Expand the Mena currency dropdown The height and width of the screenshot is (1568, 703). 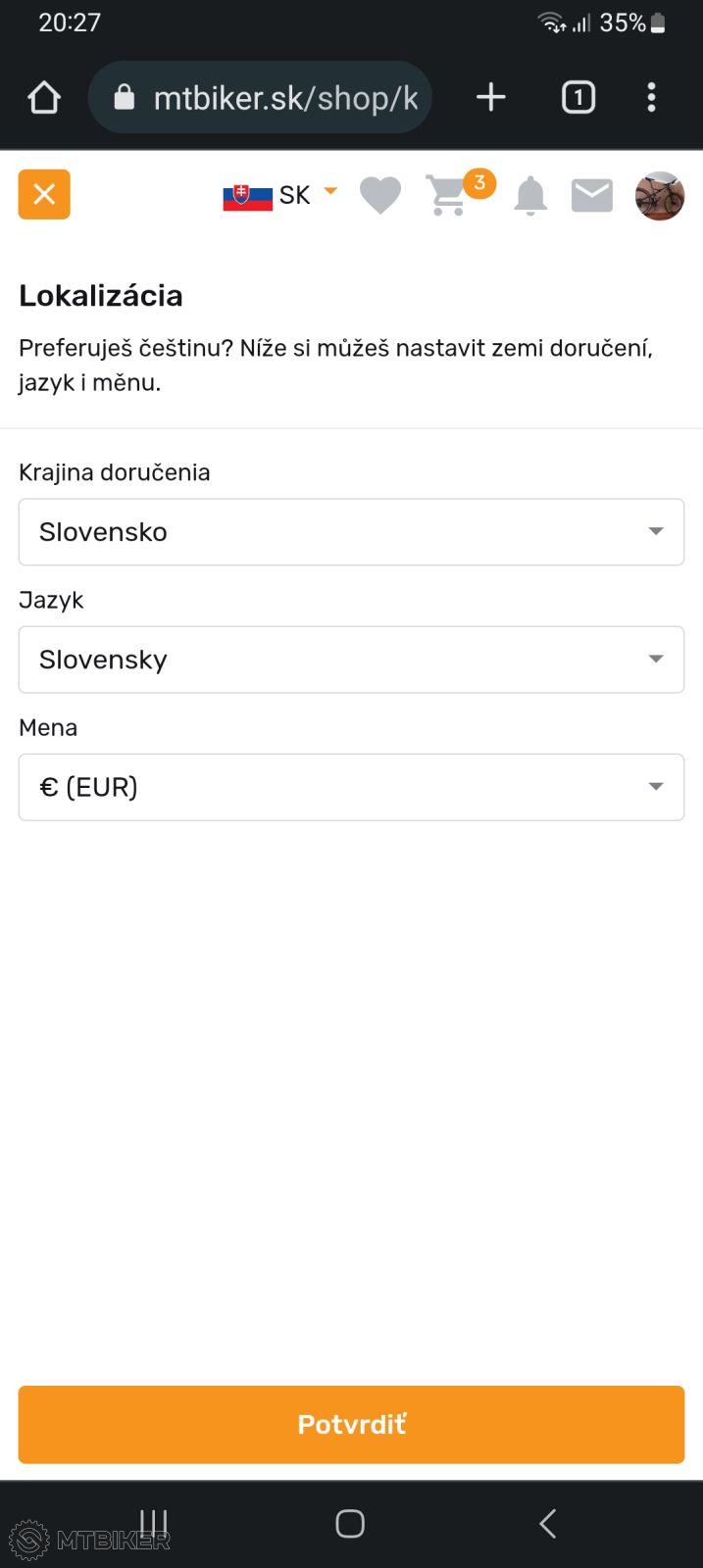point(351,787)
